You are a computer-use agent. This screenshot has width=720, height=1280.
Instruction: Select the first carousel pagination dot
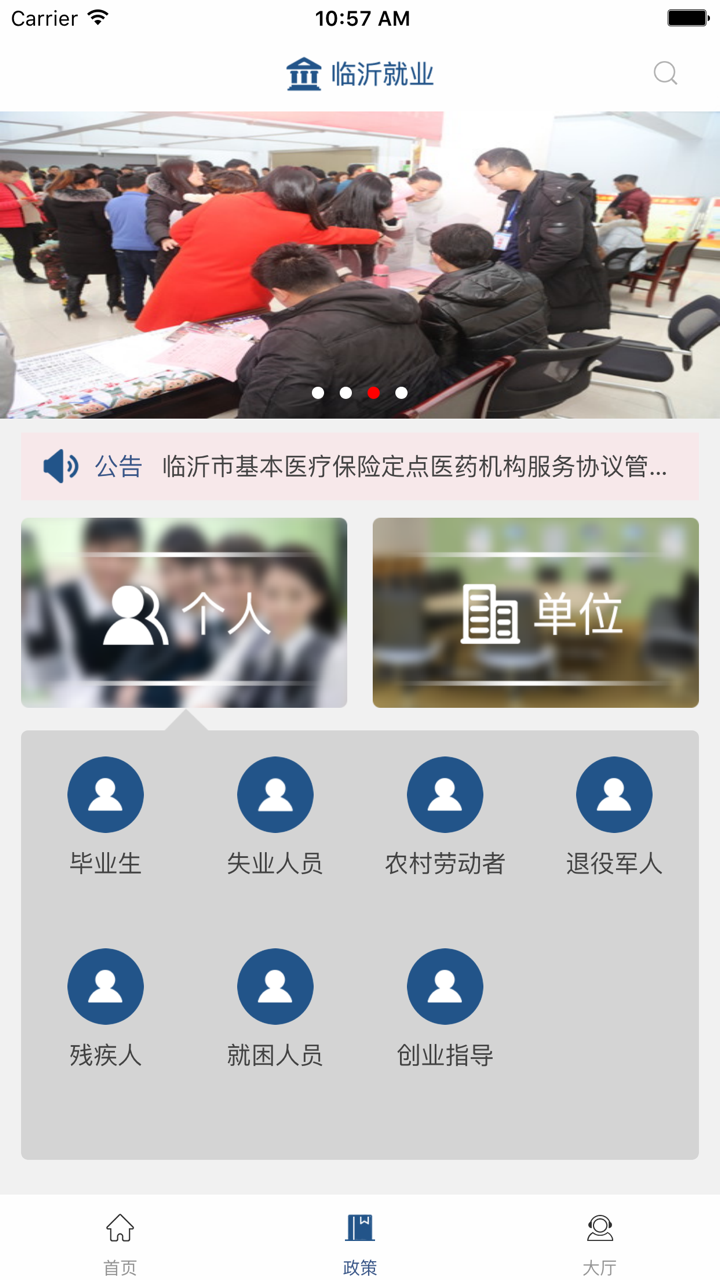(318, 393)
